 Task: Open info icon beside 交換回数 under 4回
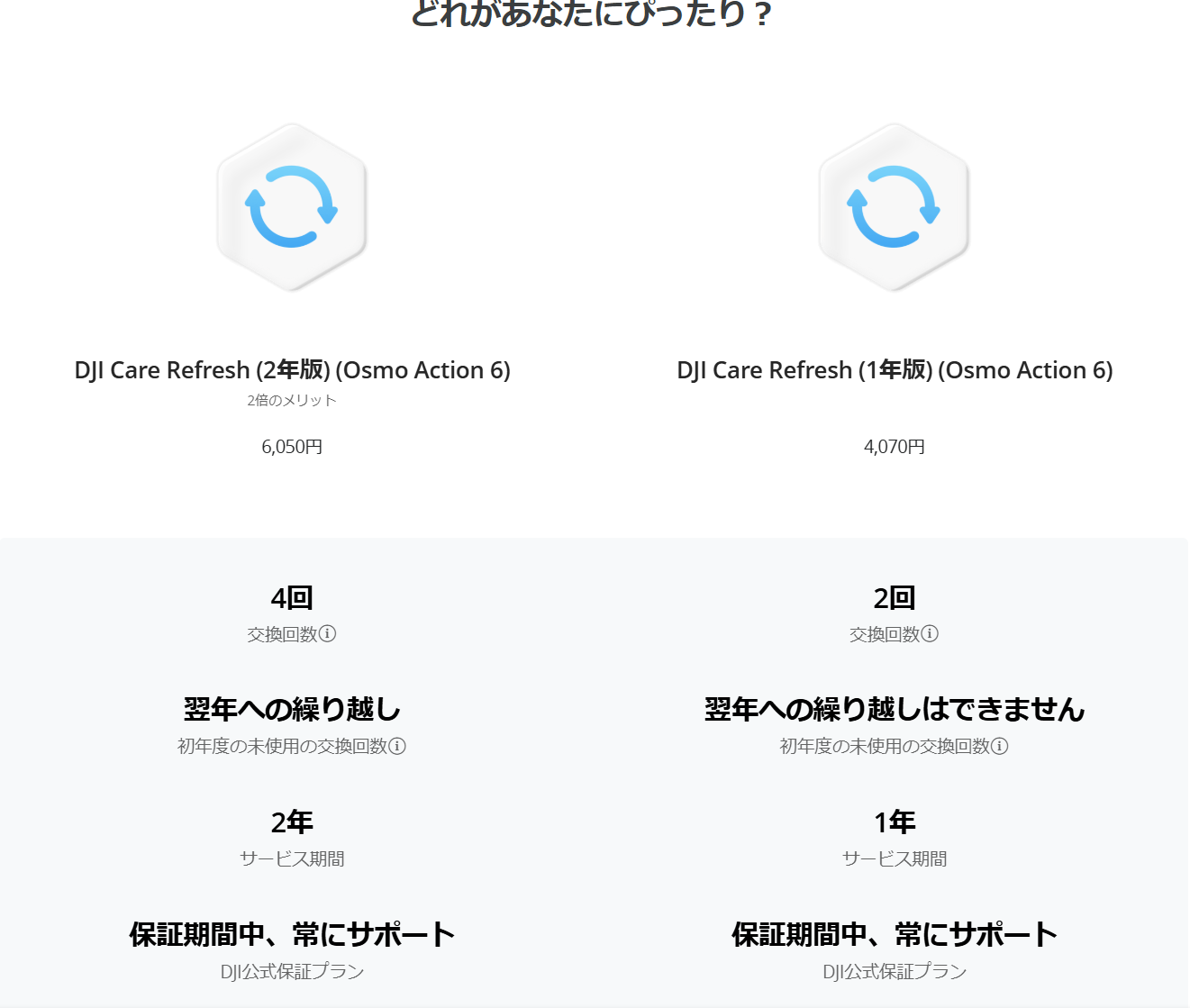pyautogui.click(x=328, y=634)
